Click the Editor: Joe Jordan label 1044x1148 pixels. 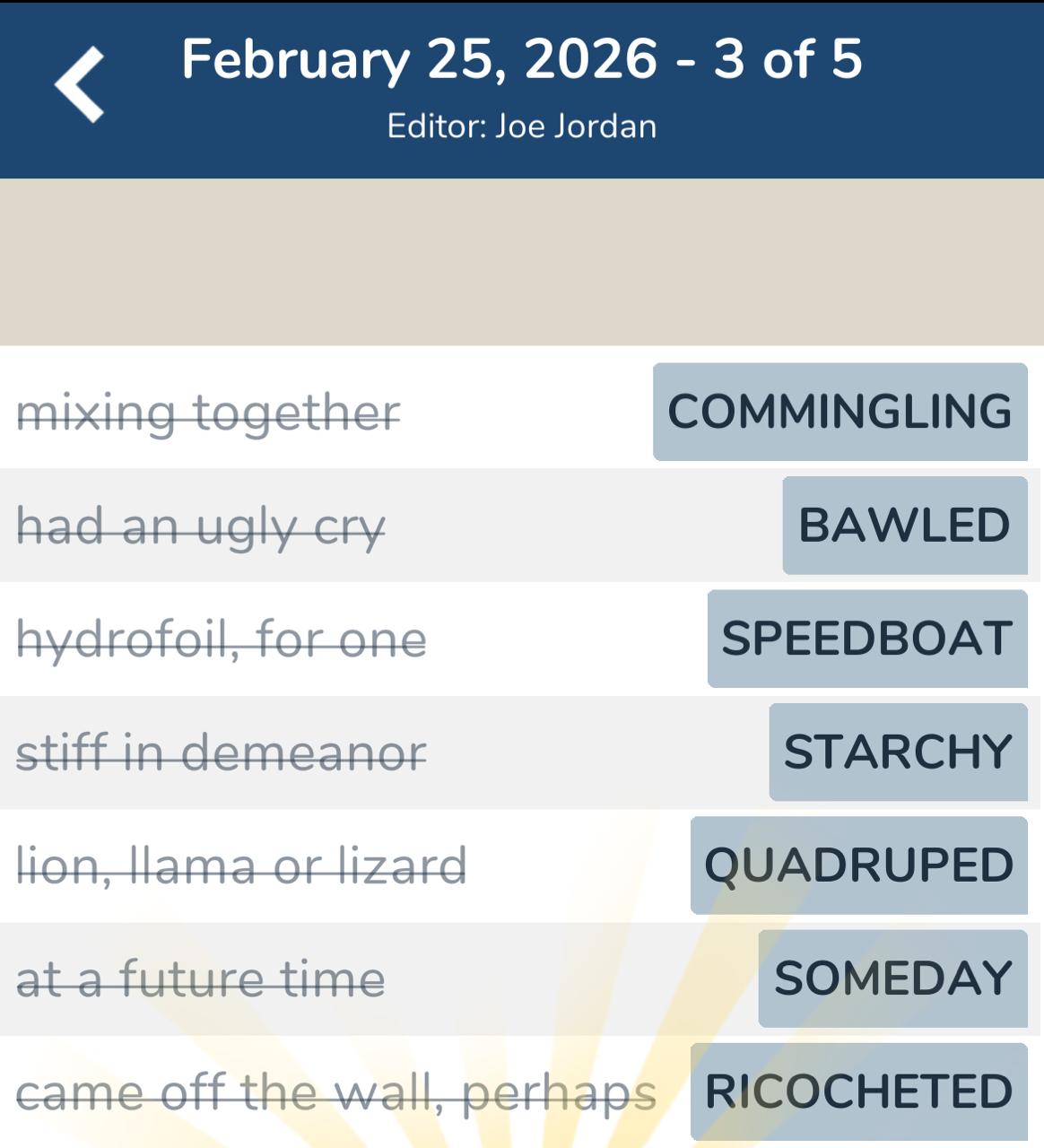point(522,126)
